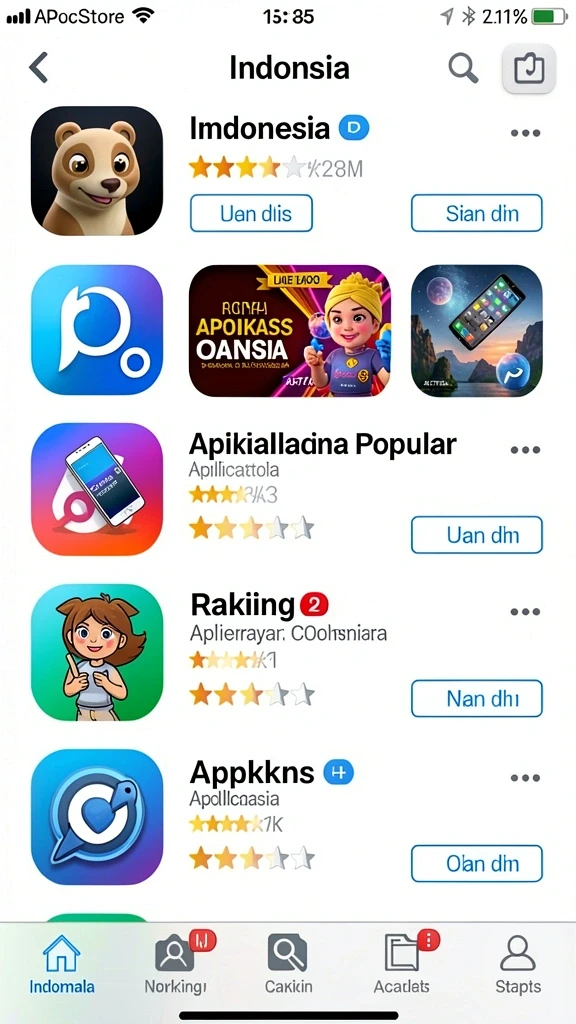Tap the Sian din button

(477, 213)
